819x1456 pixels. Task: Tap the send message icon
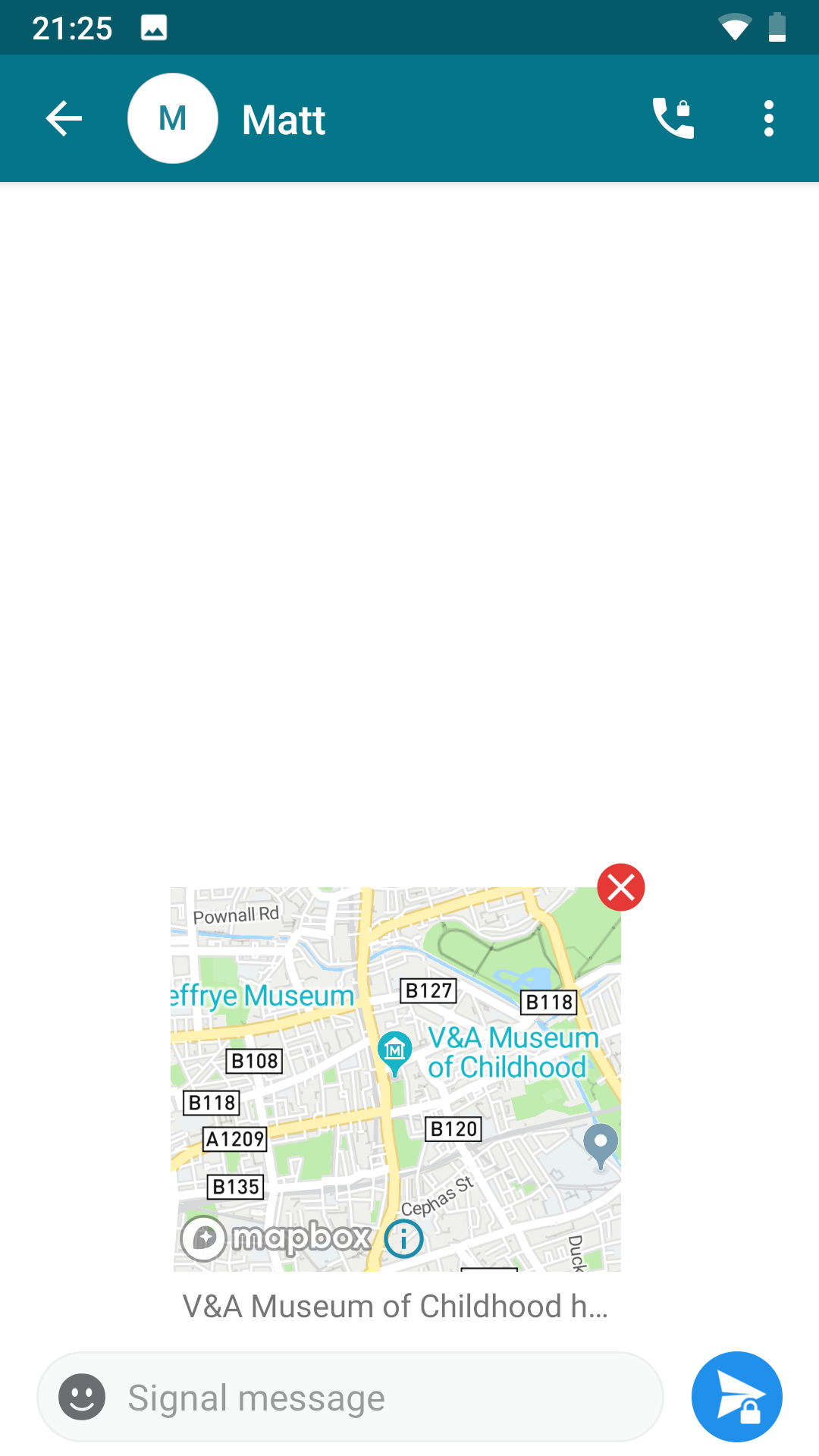coord(736,1396)
